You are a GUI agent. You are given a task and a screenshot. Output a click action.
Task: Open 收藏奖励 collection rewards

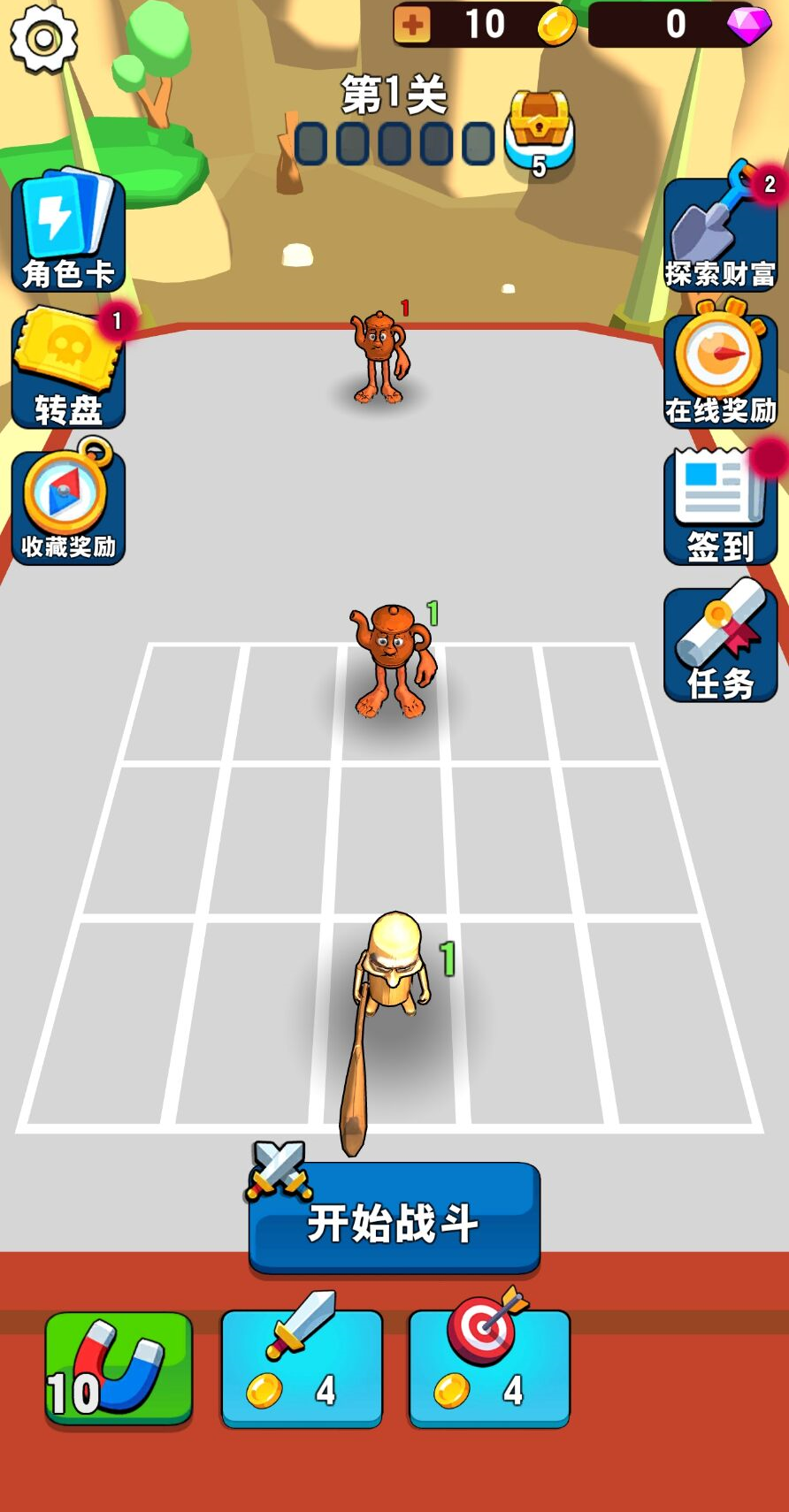point(68,506)
